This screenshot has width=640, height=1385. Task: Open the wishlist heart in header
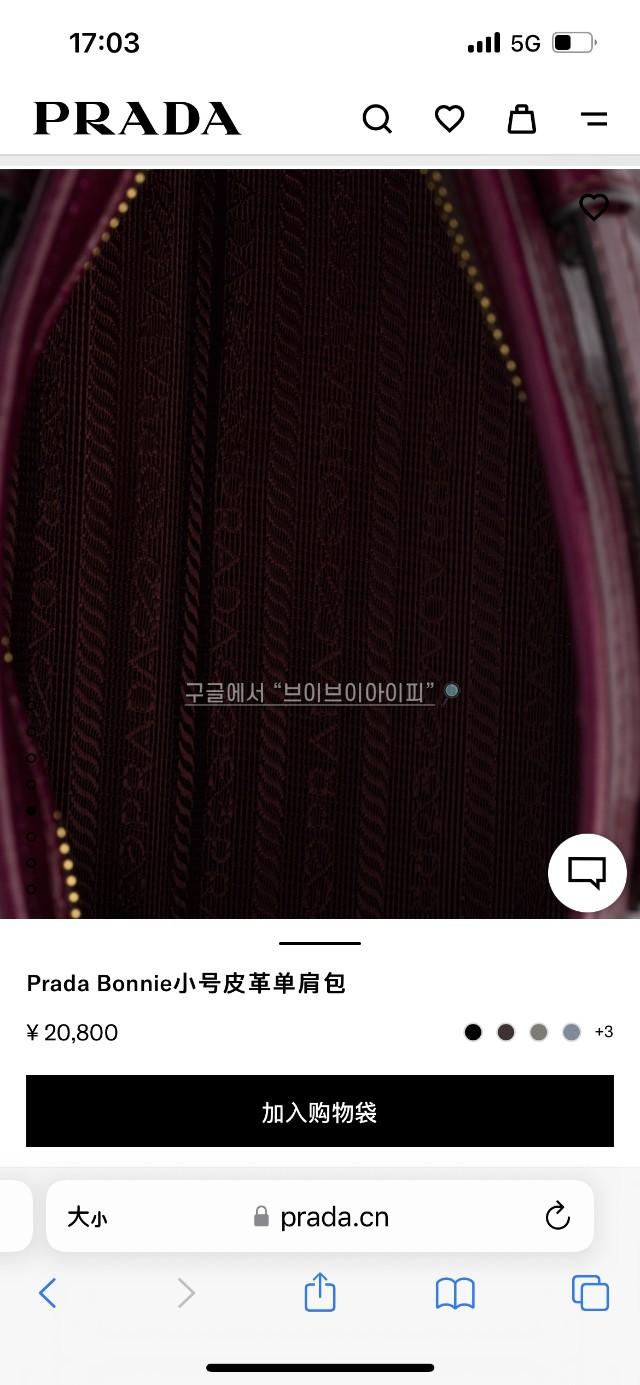coord(449,120)
